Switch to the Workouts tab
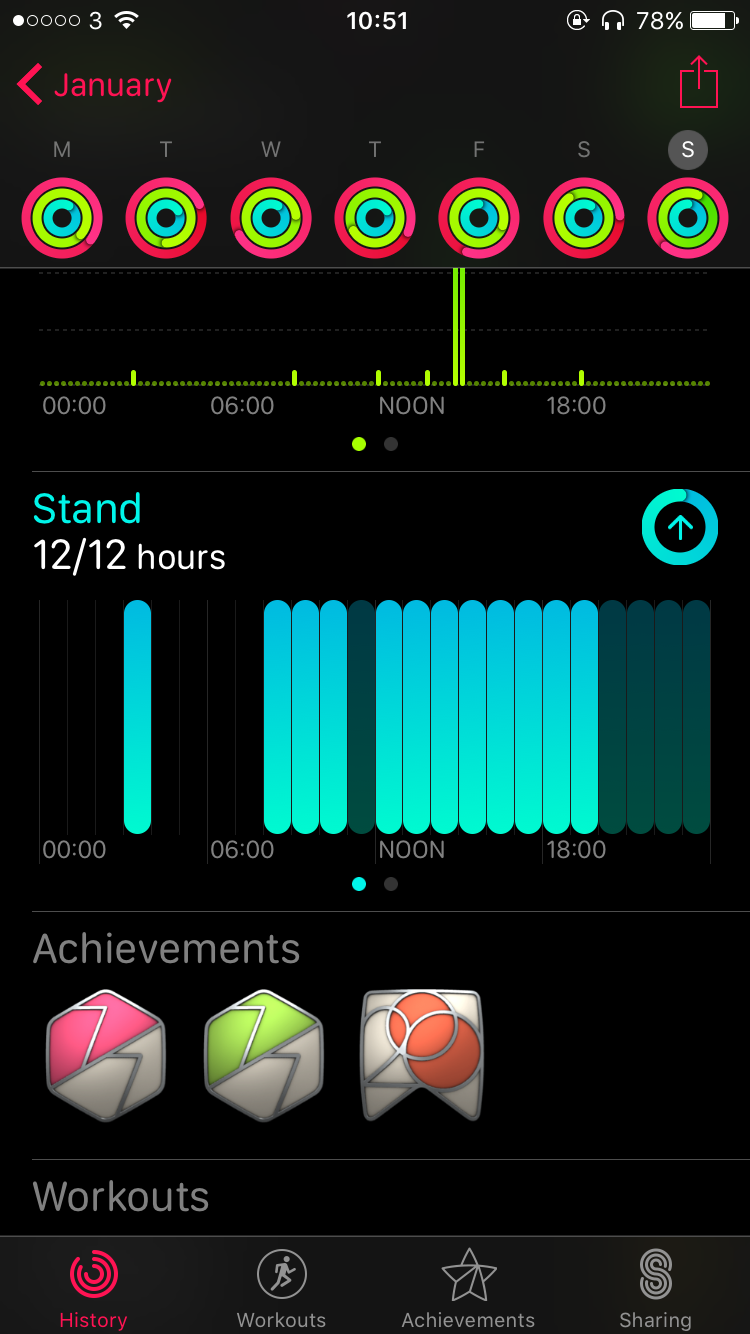This screenshot has height=1334, width=750. tap(281, 1289)
